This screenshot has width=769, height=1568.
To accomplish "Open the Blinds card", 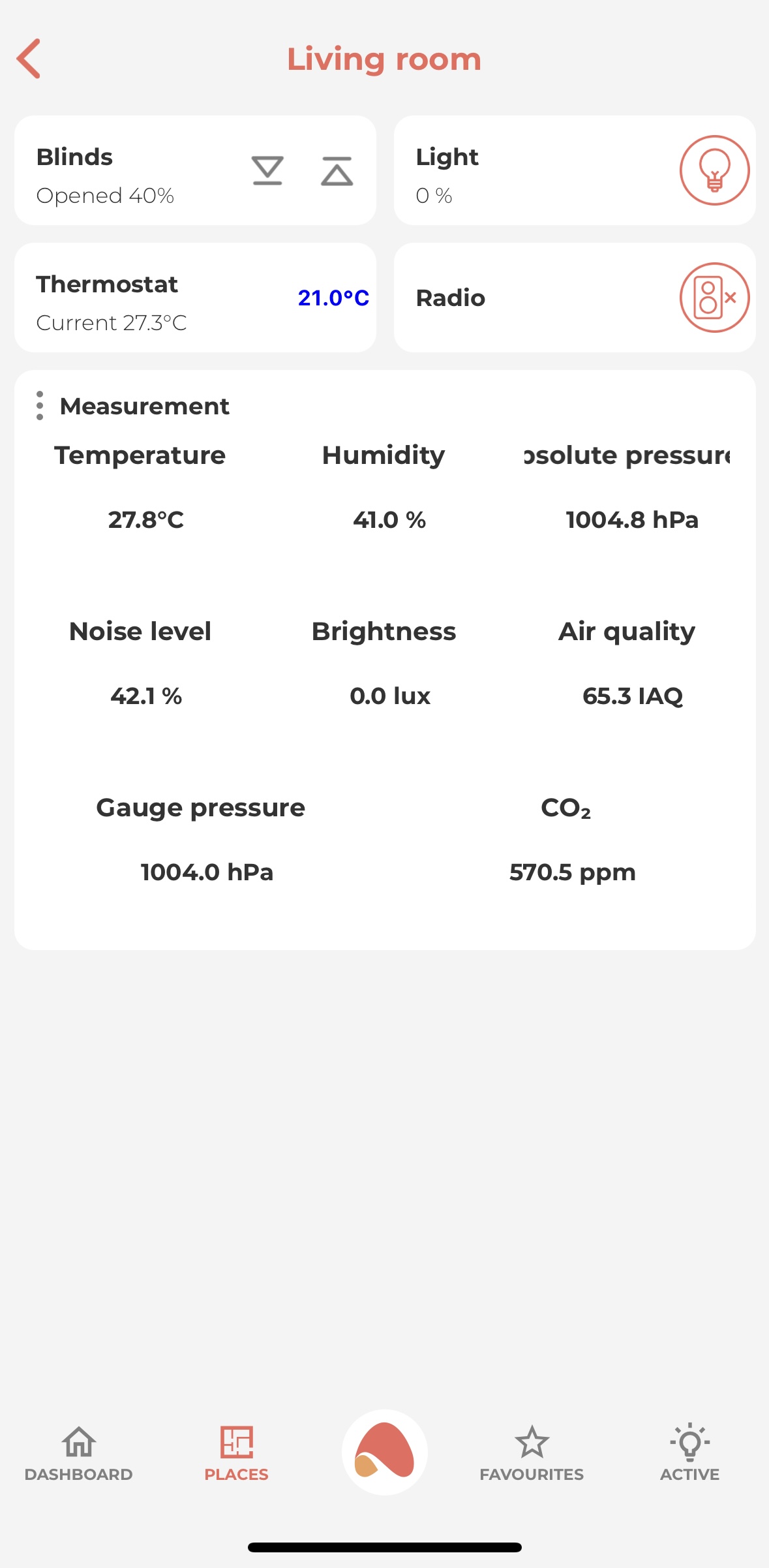I will tap(195, 170).
